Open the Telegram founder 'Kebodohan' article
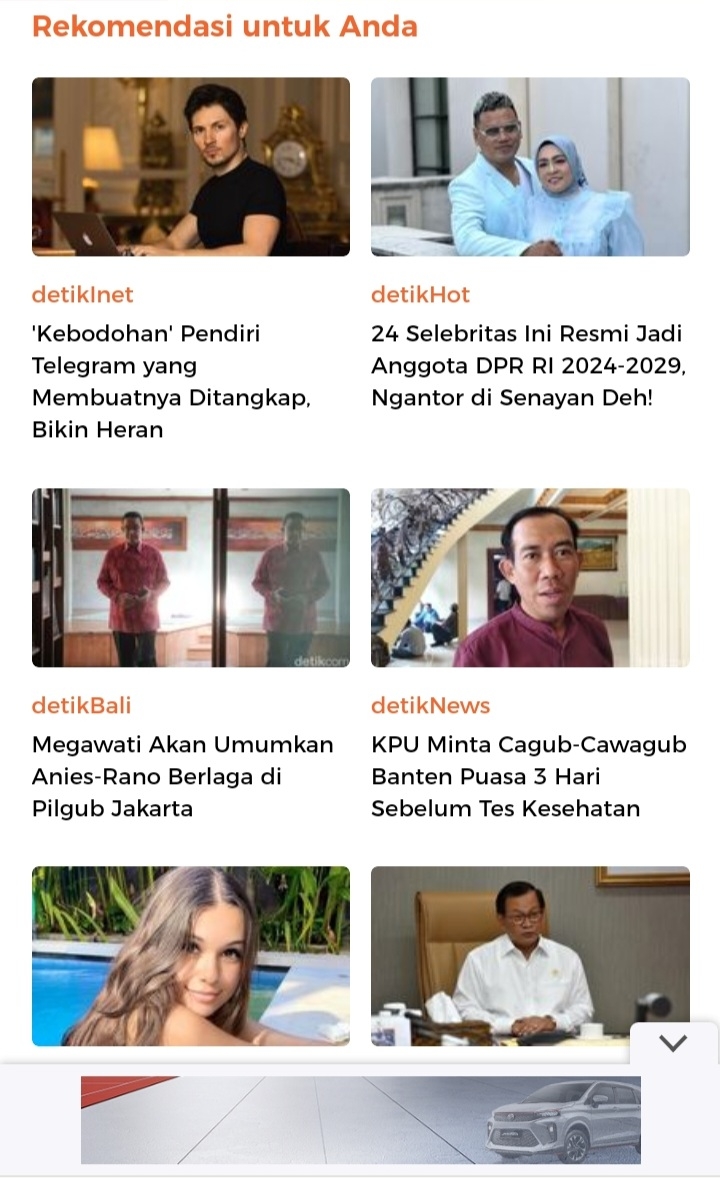 click(171, 380)
